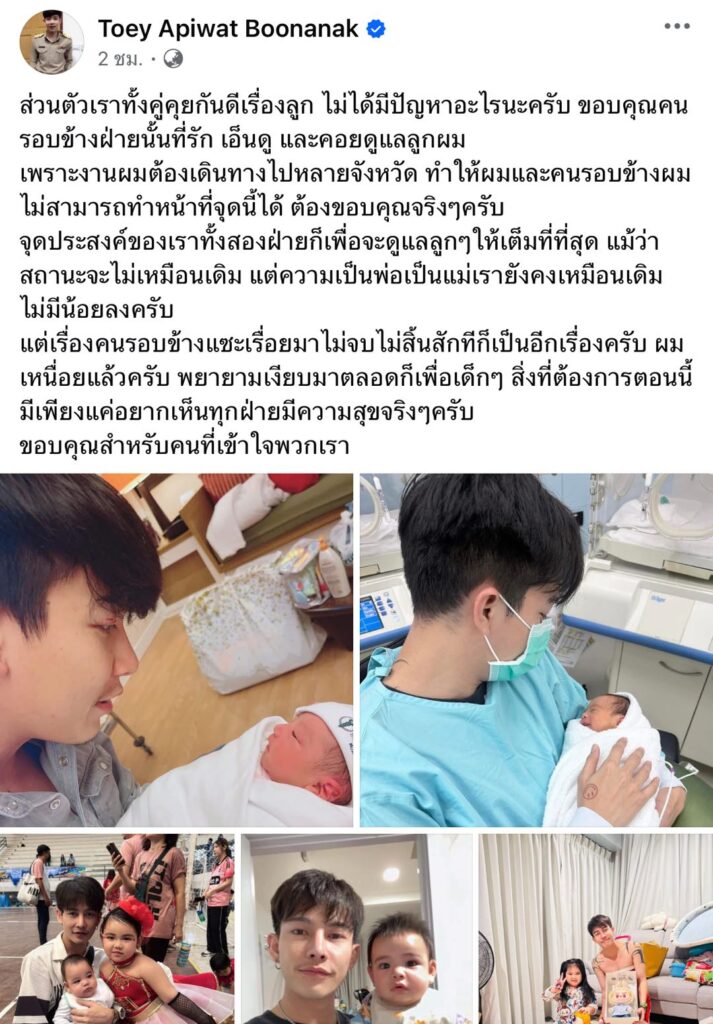
Task: Open Toey Apiwat Boonanak's profile picture
Action: point(51,42)
